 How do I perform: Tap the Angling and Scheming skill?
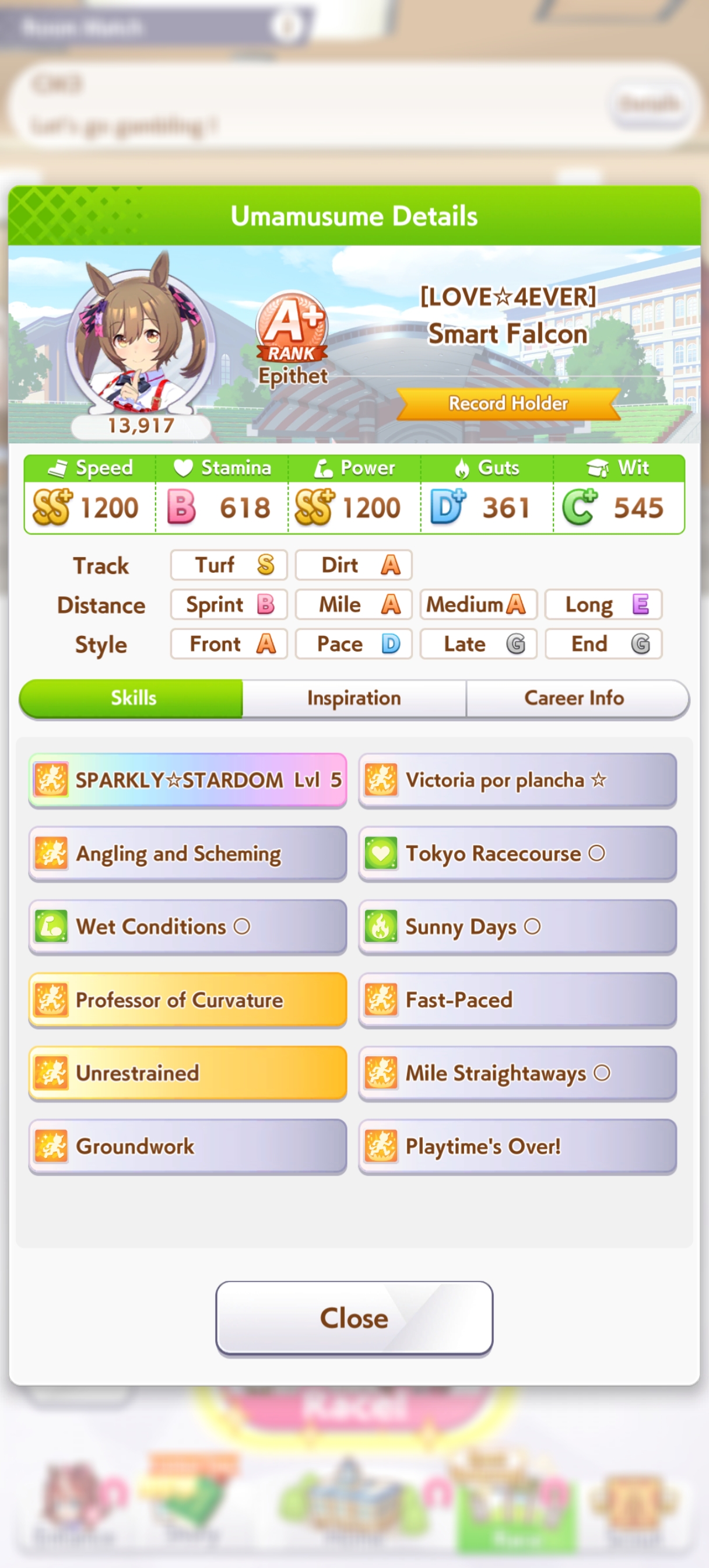tap(187, 853)
